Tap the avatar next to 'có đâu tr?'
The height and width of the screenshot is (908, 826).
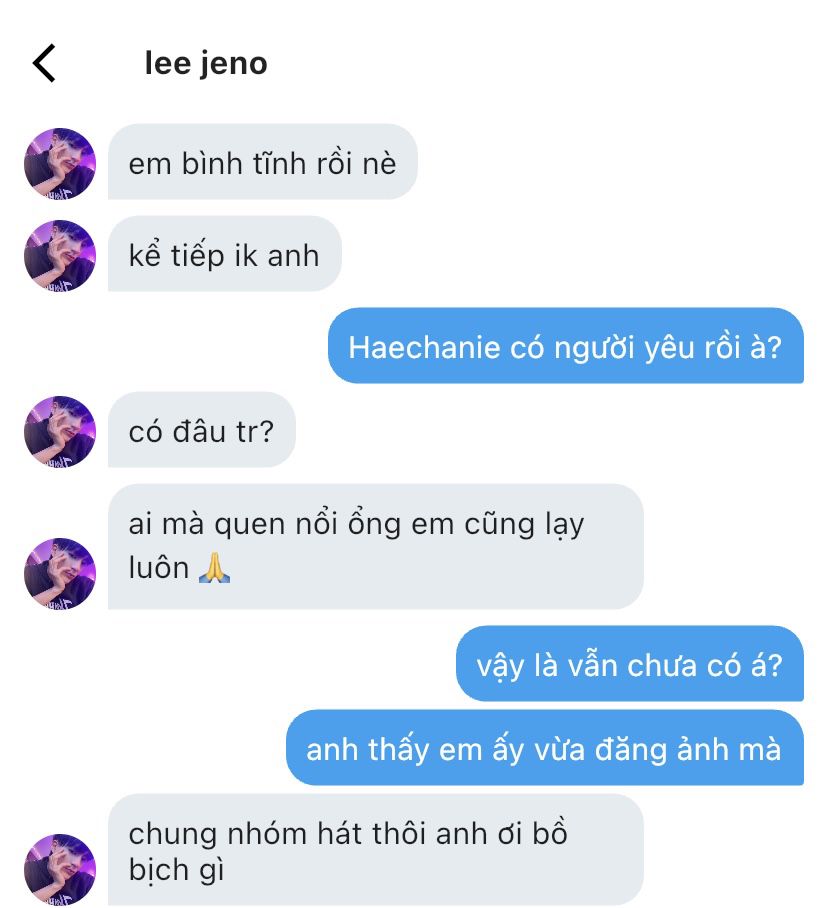pyautogui.click(x=59, y=431)
